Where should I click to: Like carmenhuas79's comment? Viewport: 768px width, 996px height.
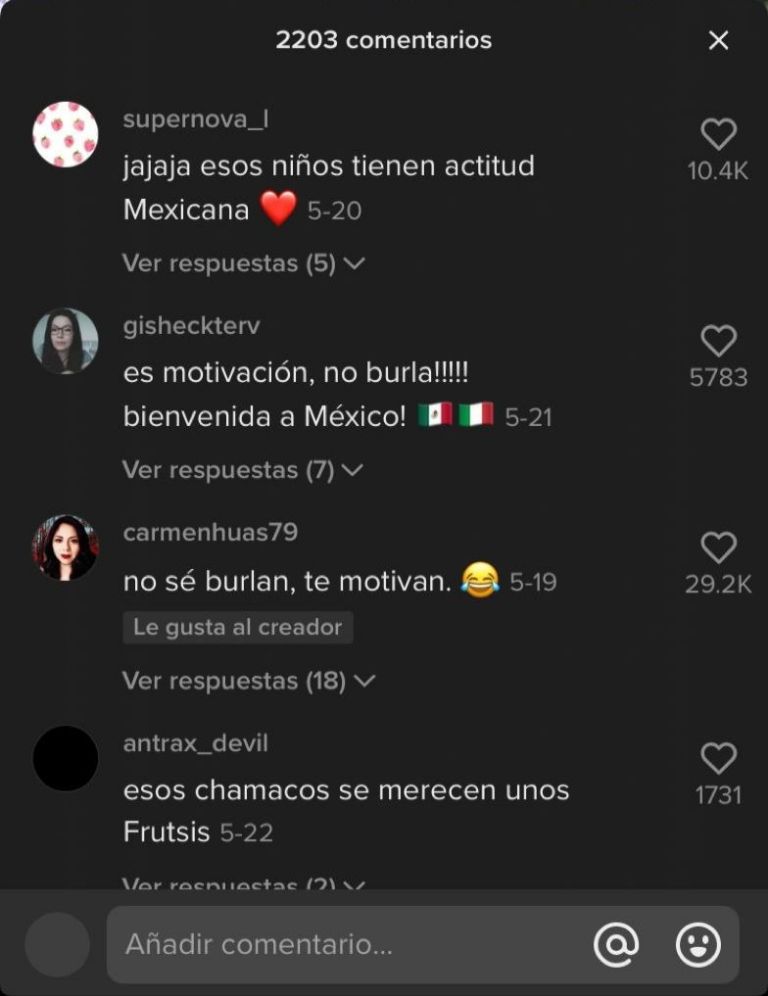point(718,548)
